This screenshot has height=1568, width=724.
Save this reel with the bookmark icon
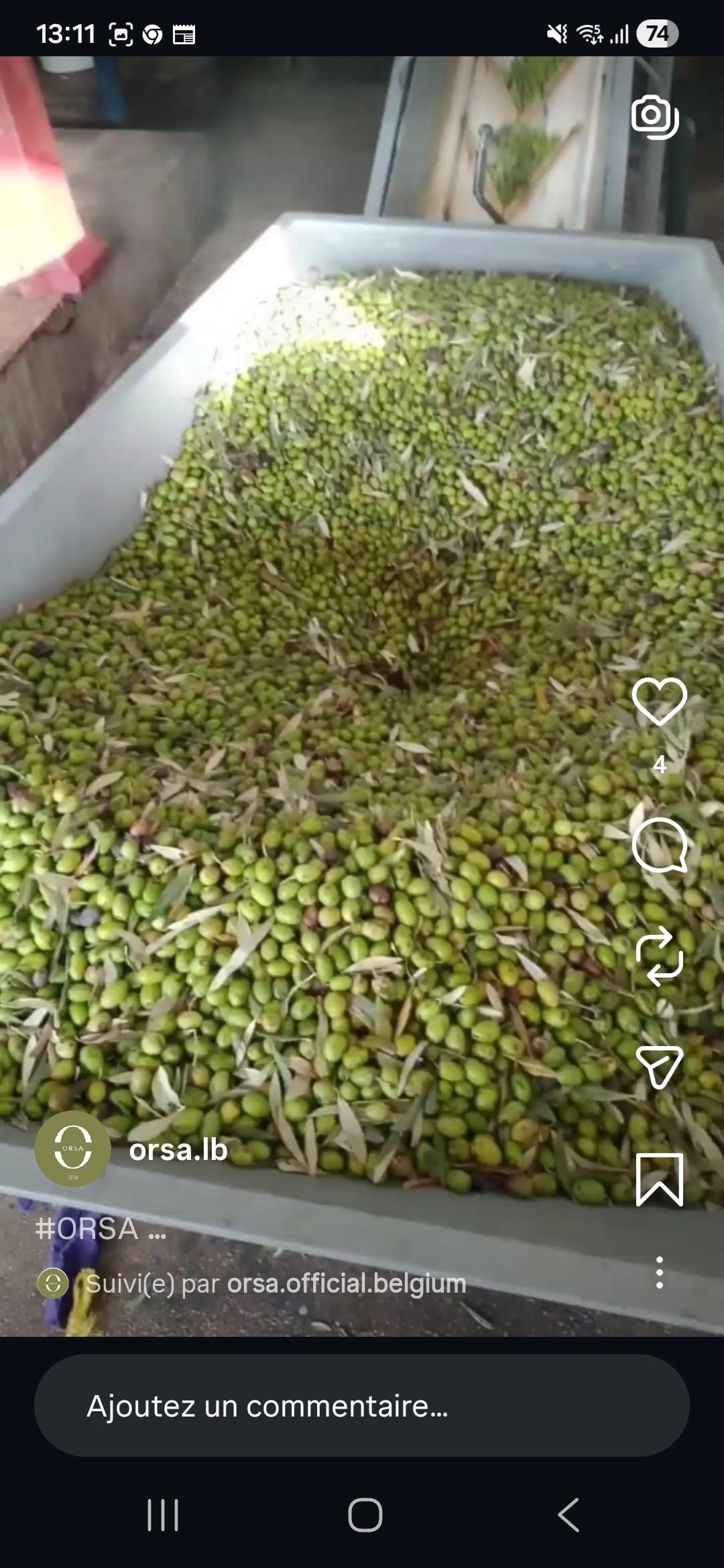click(x=660, y=1180)
